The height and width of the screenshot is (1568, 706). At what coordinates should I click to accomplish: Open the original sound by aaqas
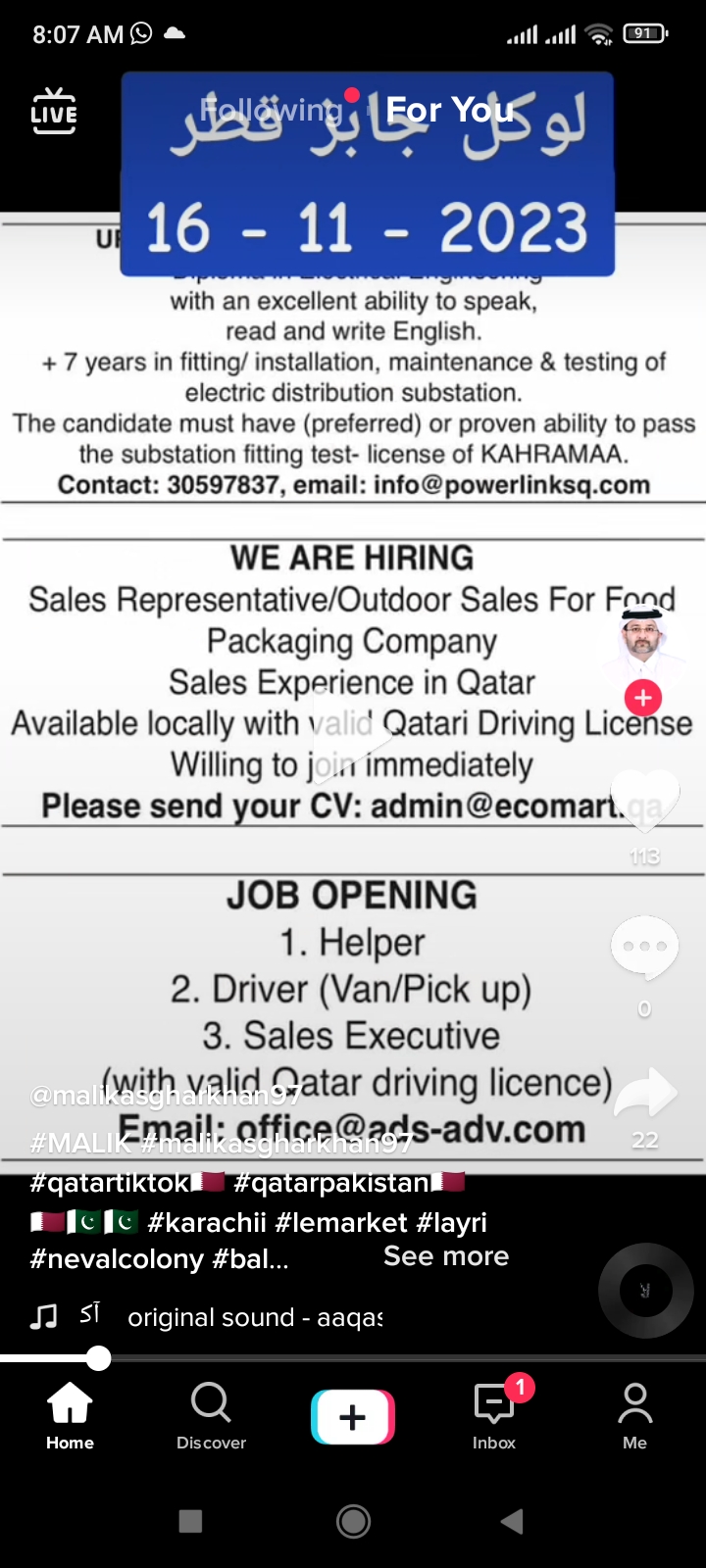pyautogui.click(x=255, y=1317)
